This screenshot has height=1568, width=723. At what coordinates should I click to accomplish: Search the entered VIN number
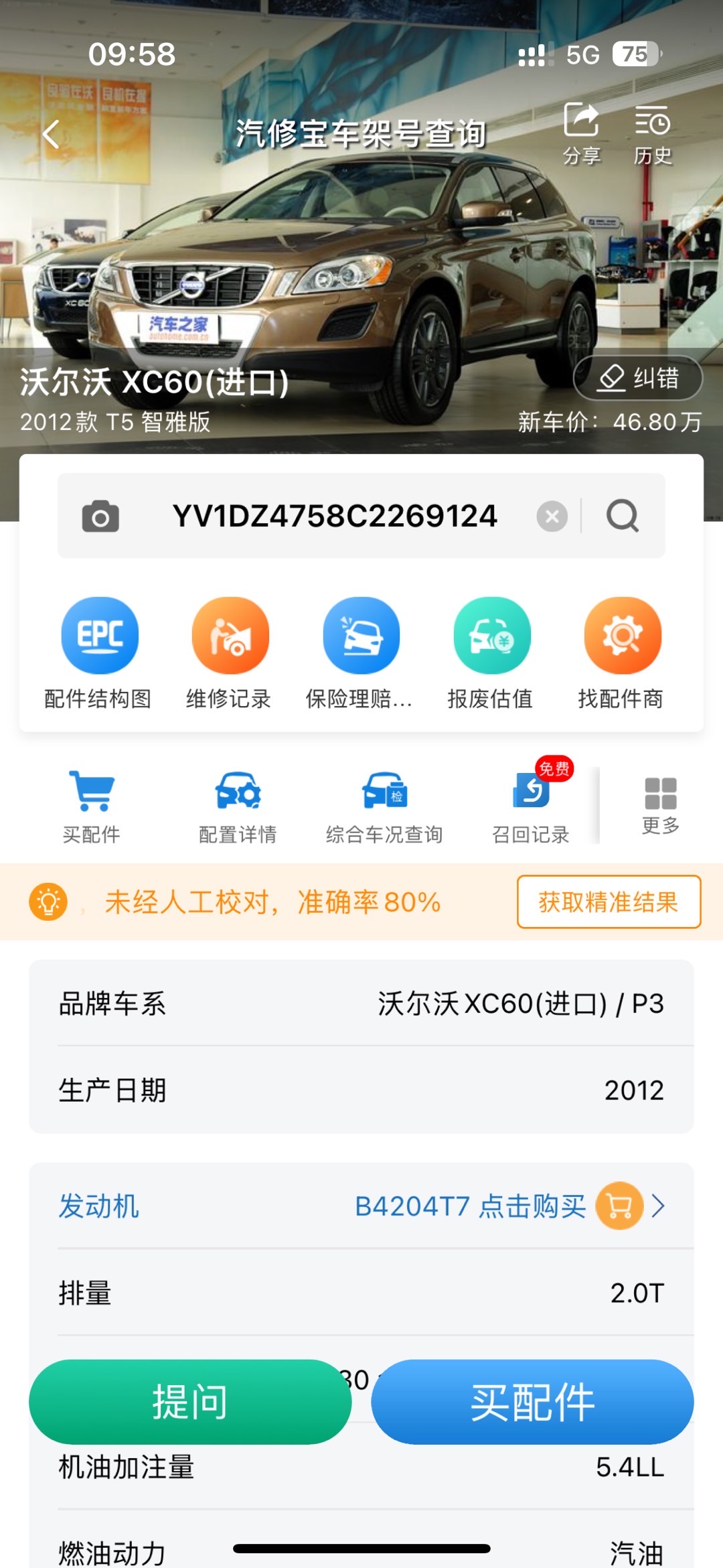coord(623,516)
